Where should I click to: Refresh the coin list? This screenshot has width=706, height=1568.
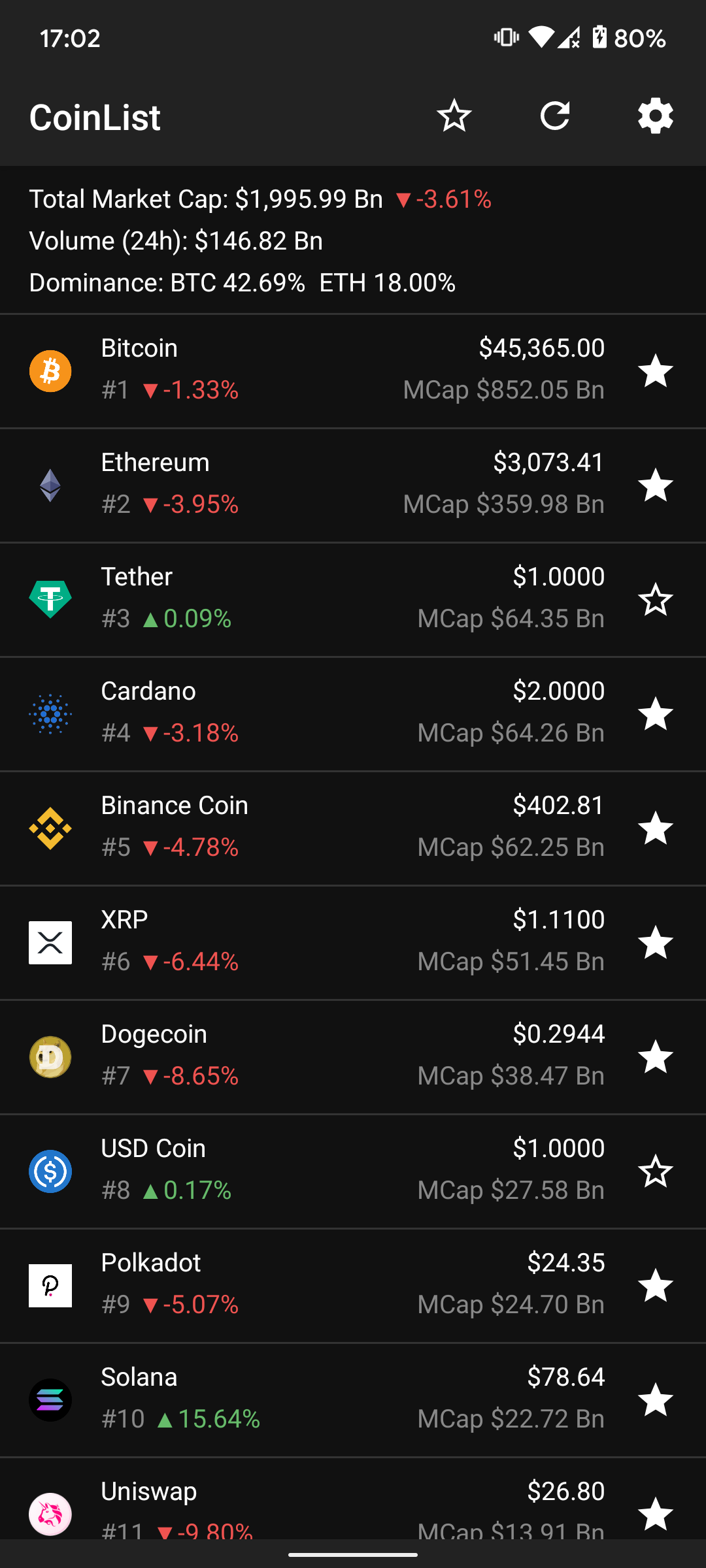coord(555,116)
